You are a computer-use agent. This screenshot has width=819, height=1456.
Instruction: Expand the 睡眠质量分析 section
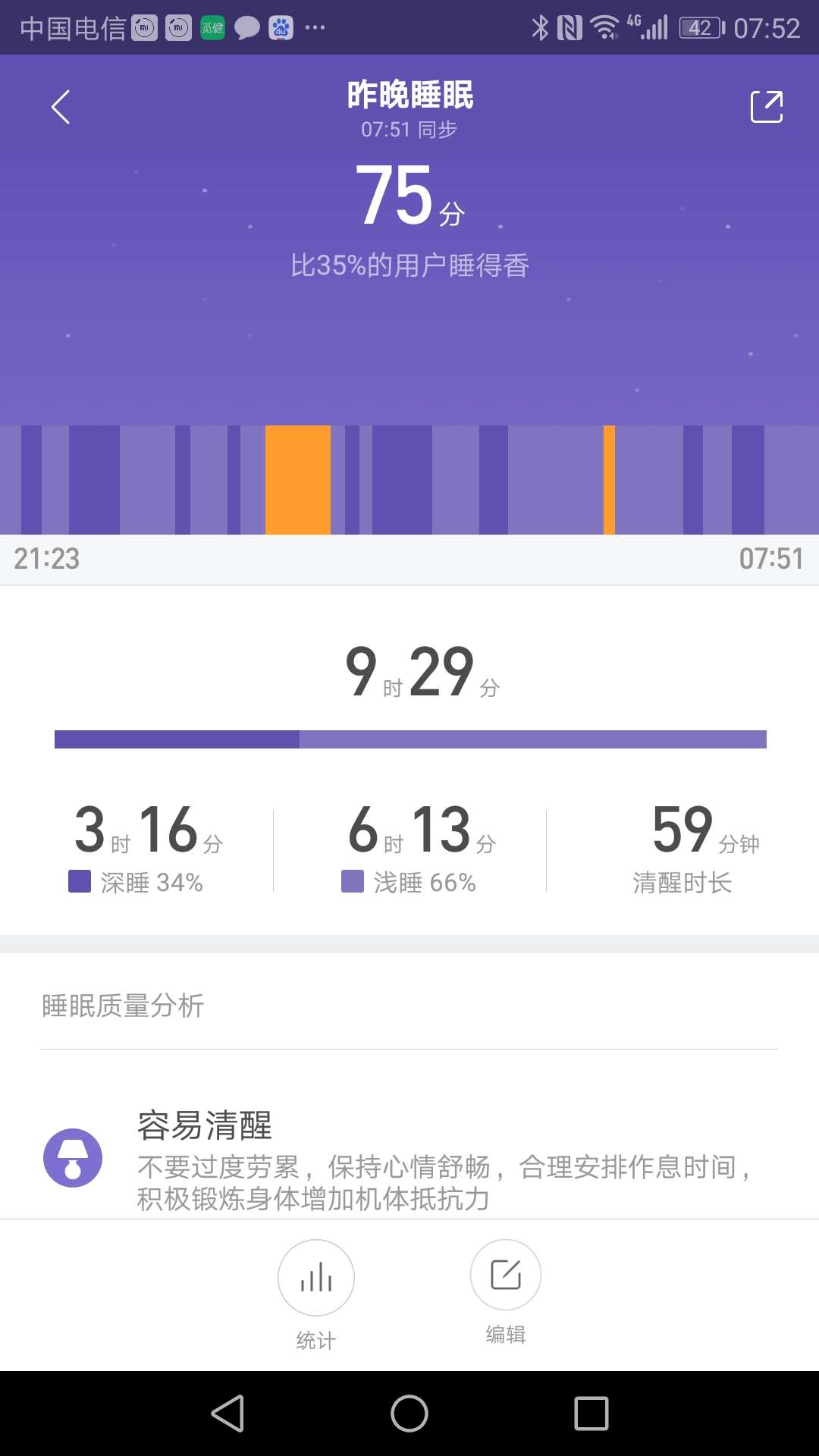(121, 1006)
